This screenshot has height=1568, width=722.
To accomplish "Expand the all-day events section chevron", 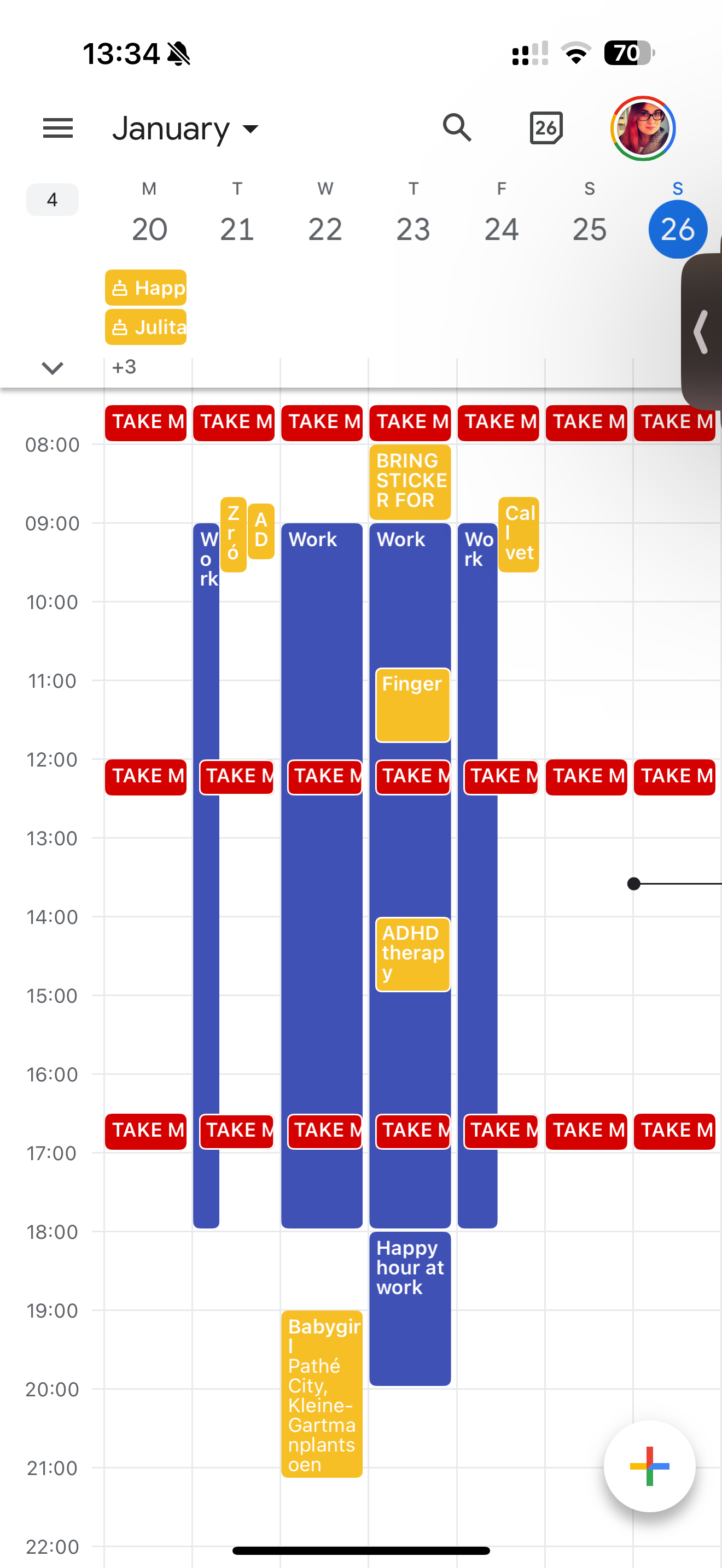I will [x=53, y=367].
